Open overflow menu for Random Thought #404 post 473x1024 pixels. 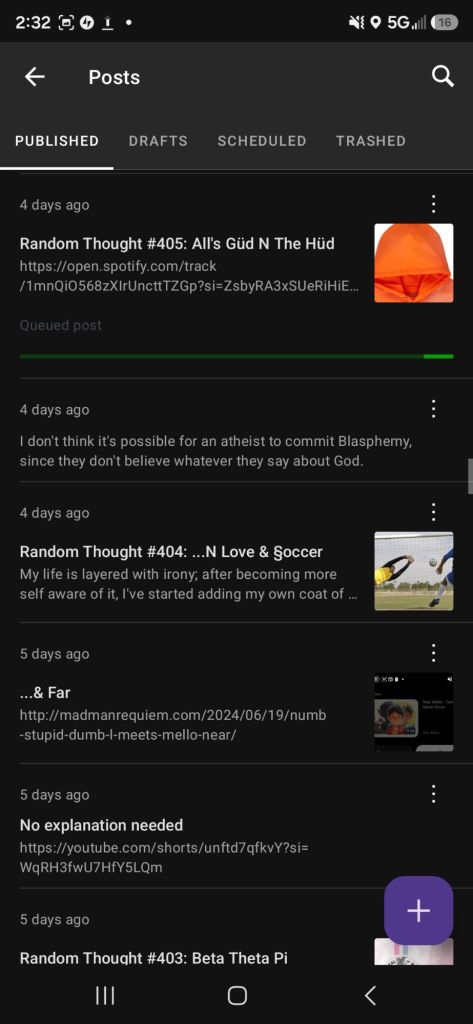(x=433, y=512)
